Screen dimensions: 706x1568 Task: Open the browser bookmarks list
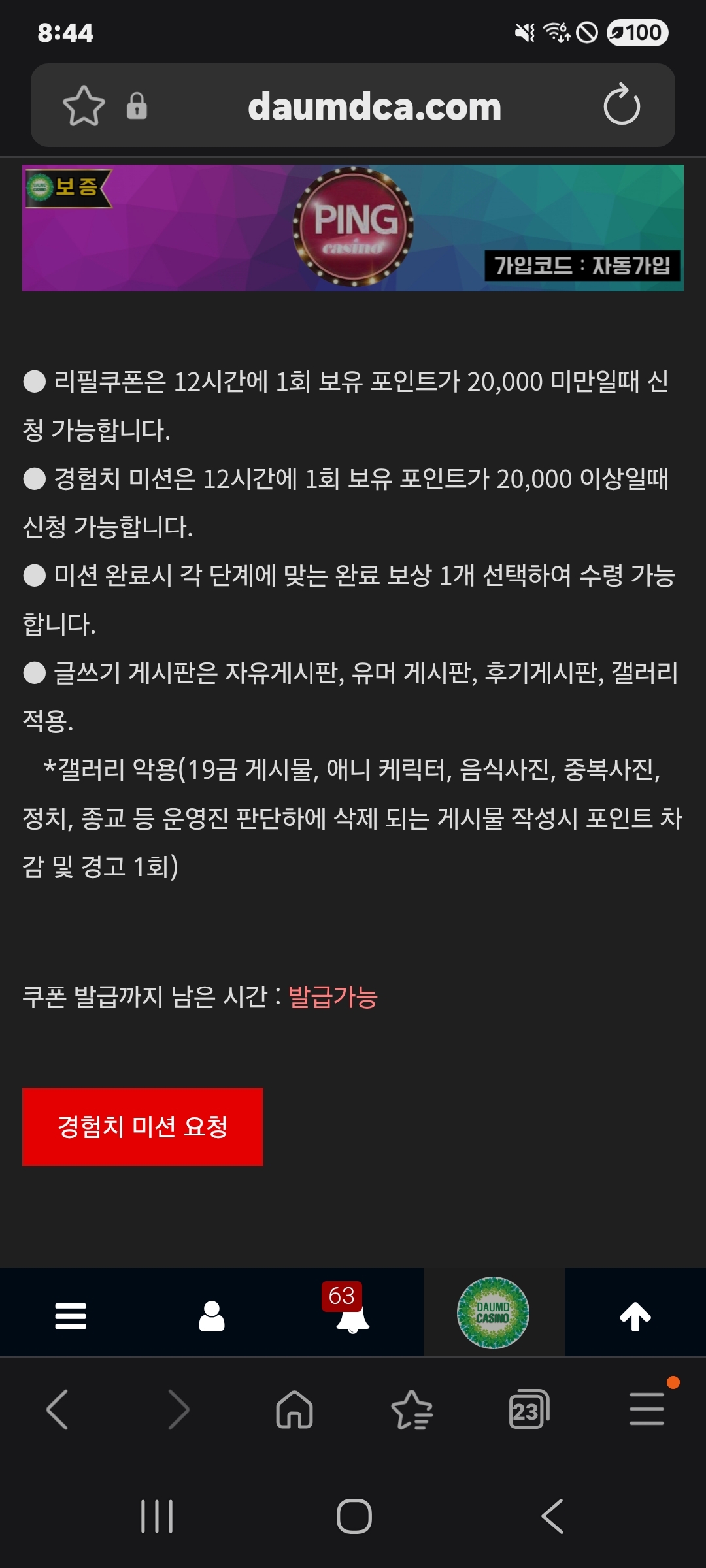412,1409
